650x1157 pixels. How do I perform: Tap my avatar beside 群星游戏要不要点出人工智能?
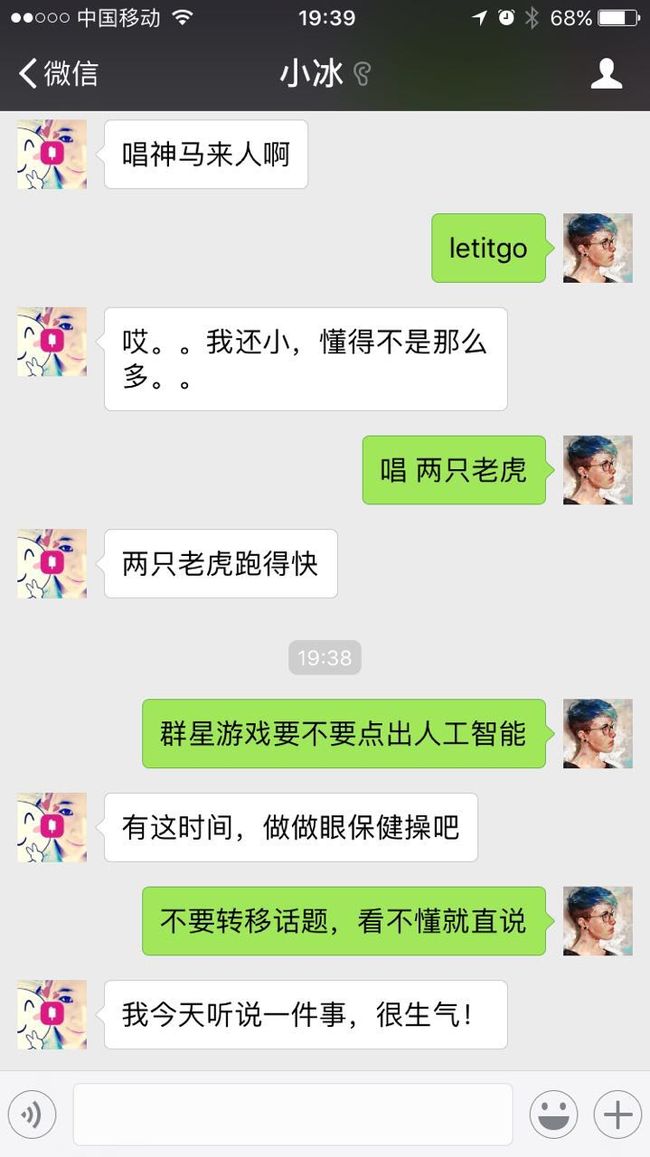(598, 733)
